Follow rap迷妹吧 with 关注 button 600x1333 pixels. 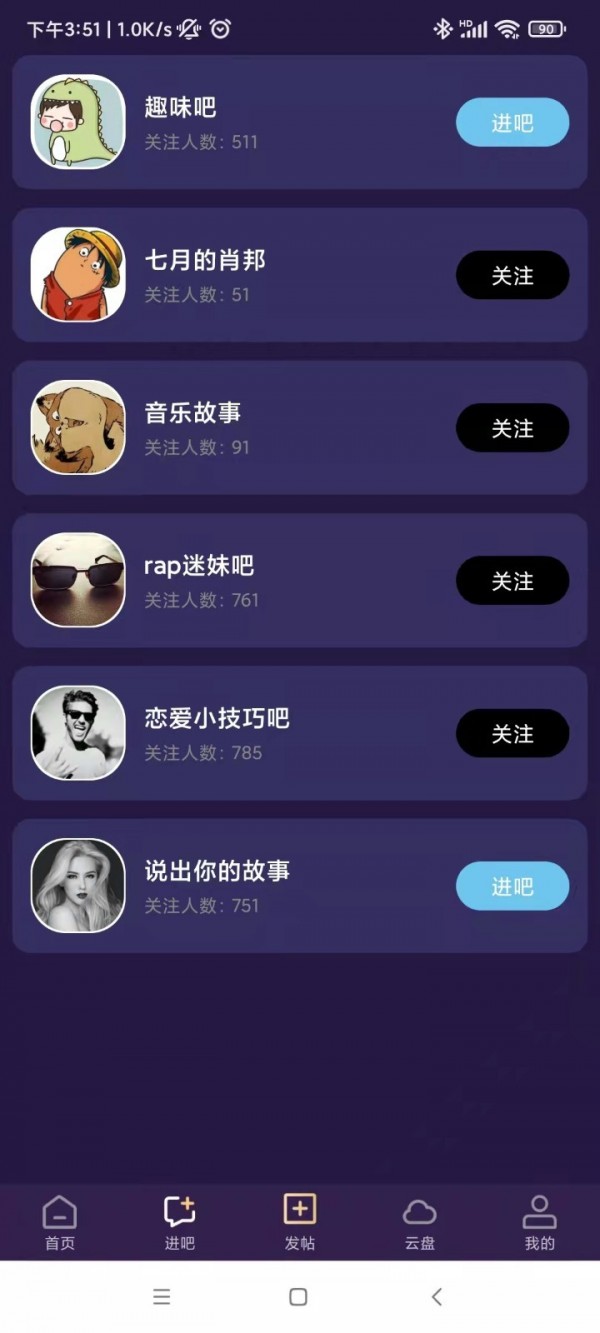pos(512,581)
